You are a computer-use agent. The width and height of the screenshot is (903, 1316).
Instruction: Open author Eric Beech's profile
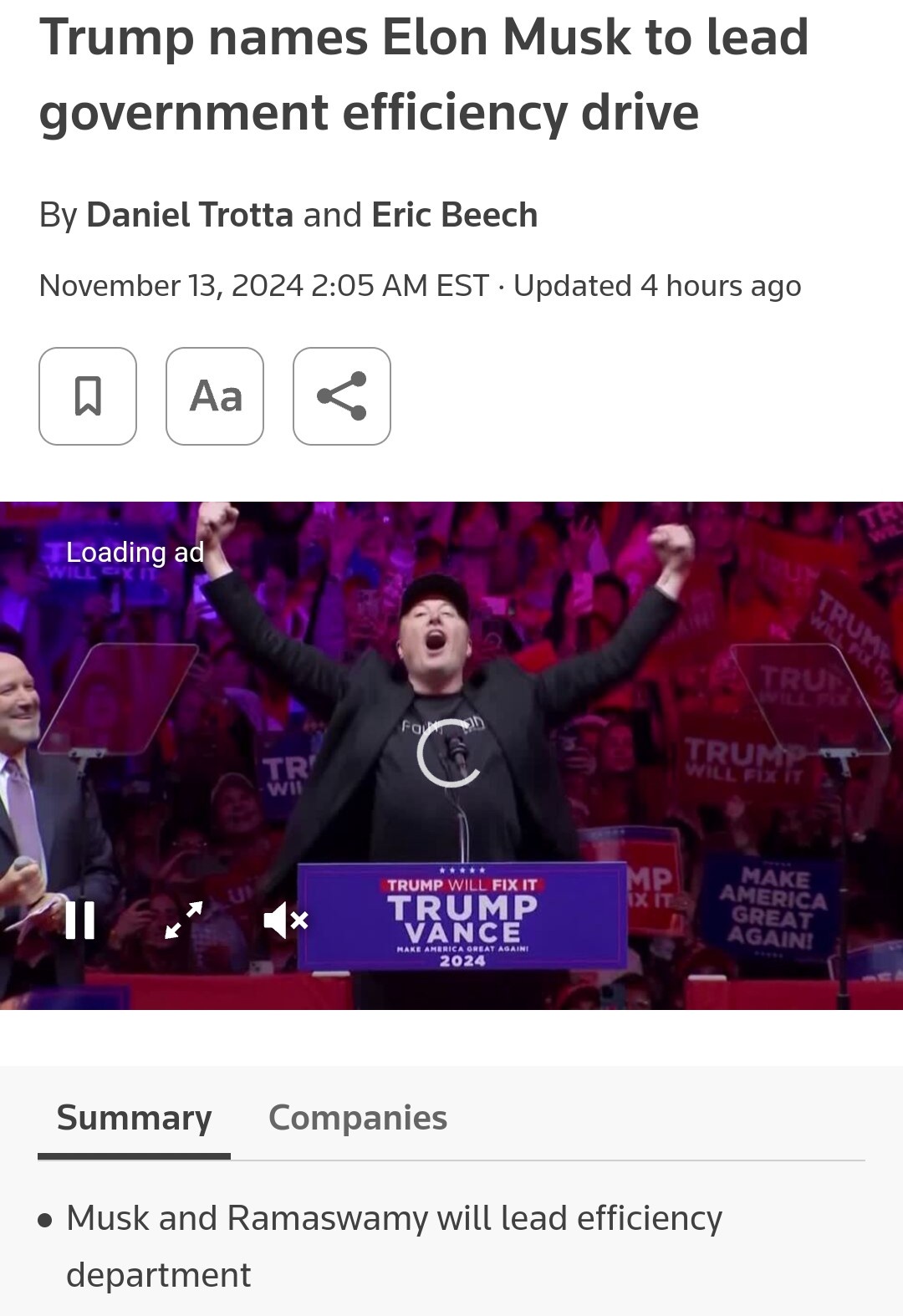tap(454, 215)
